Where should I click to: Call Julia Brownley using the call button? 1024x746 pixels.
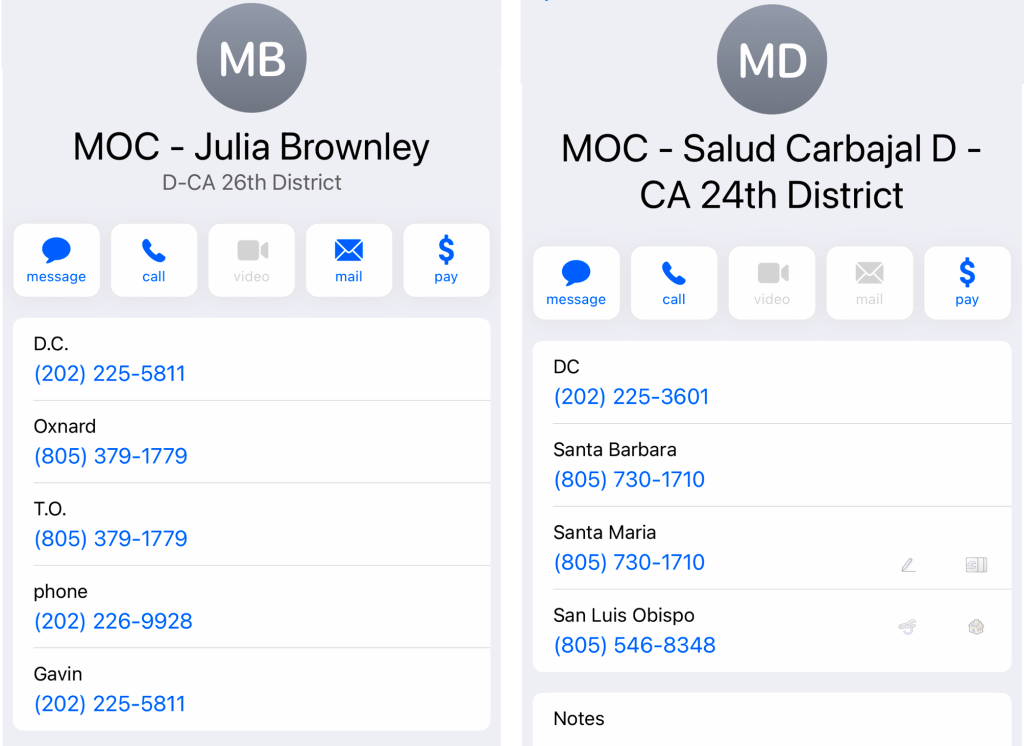[x=153, y=260]
